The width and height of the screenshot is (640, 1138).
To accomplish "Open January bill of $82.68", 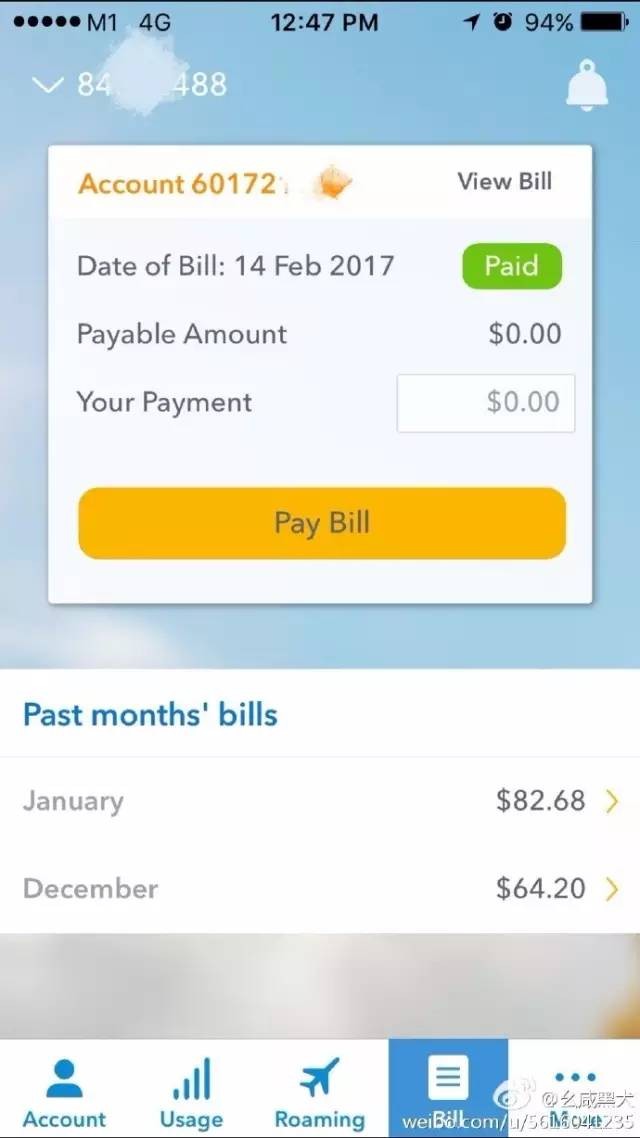I will tap(320, 801).
